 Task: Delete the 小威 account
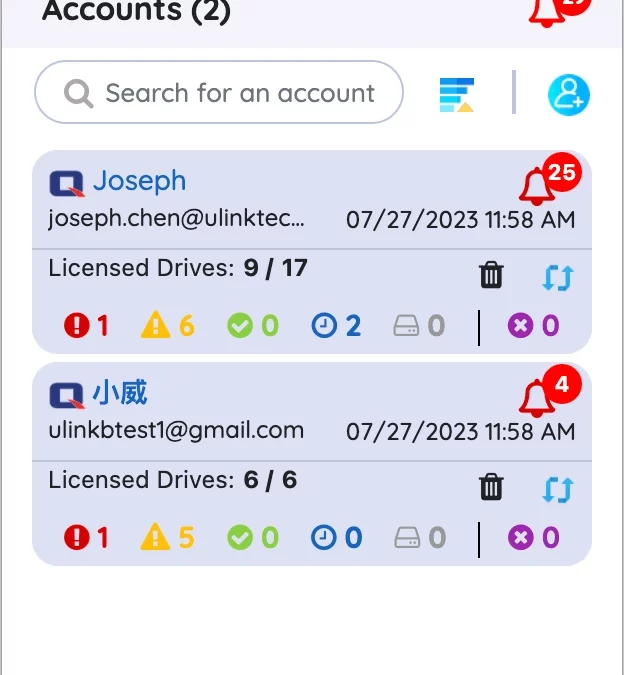[491, 487]
